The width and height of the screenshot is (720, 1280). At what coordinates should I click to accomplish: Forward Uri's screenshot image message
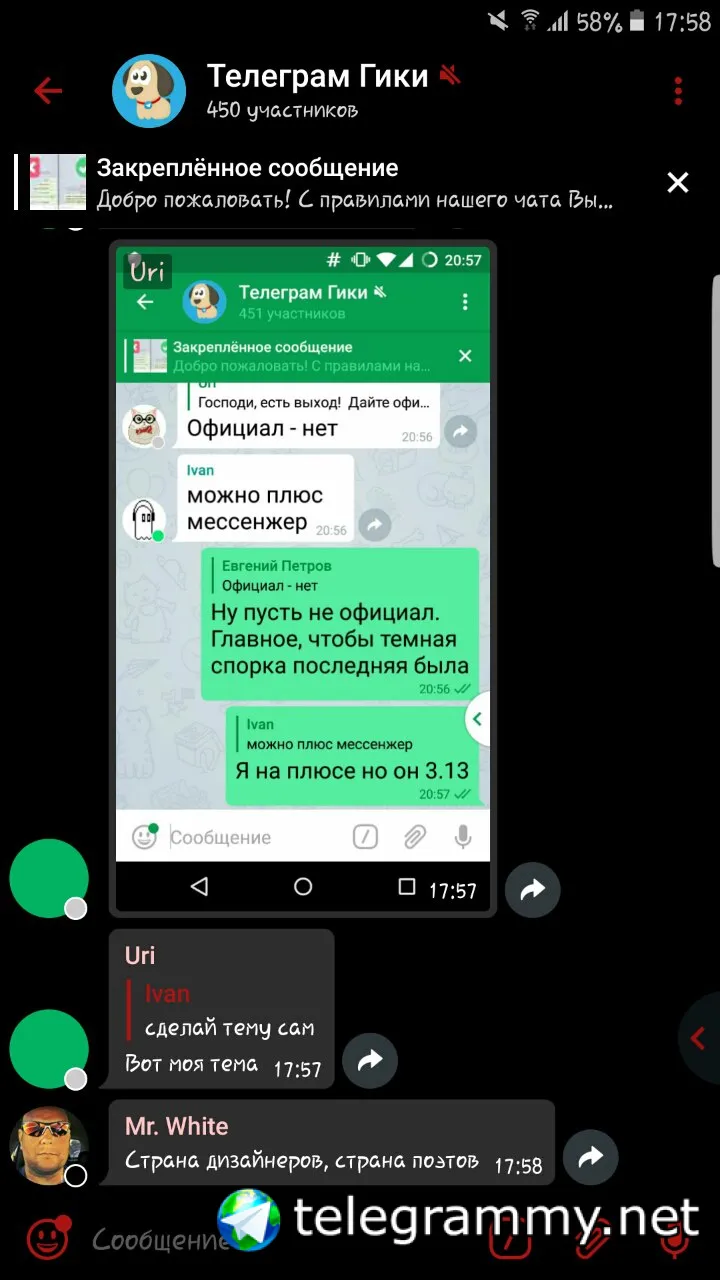point(532,889)
